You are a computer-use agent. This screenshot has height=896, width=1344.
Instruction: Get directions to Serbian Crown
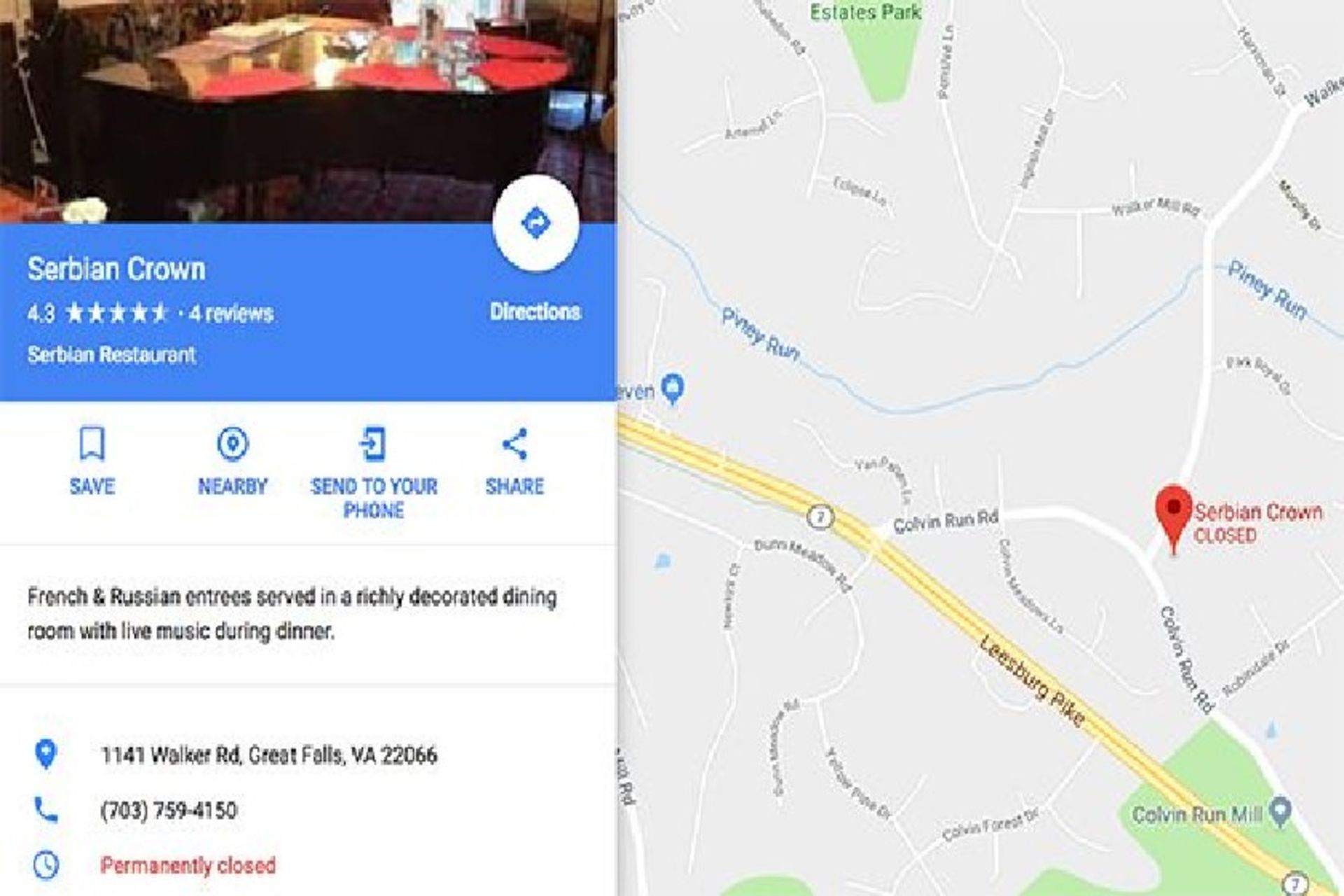point(535,224)
